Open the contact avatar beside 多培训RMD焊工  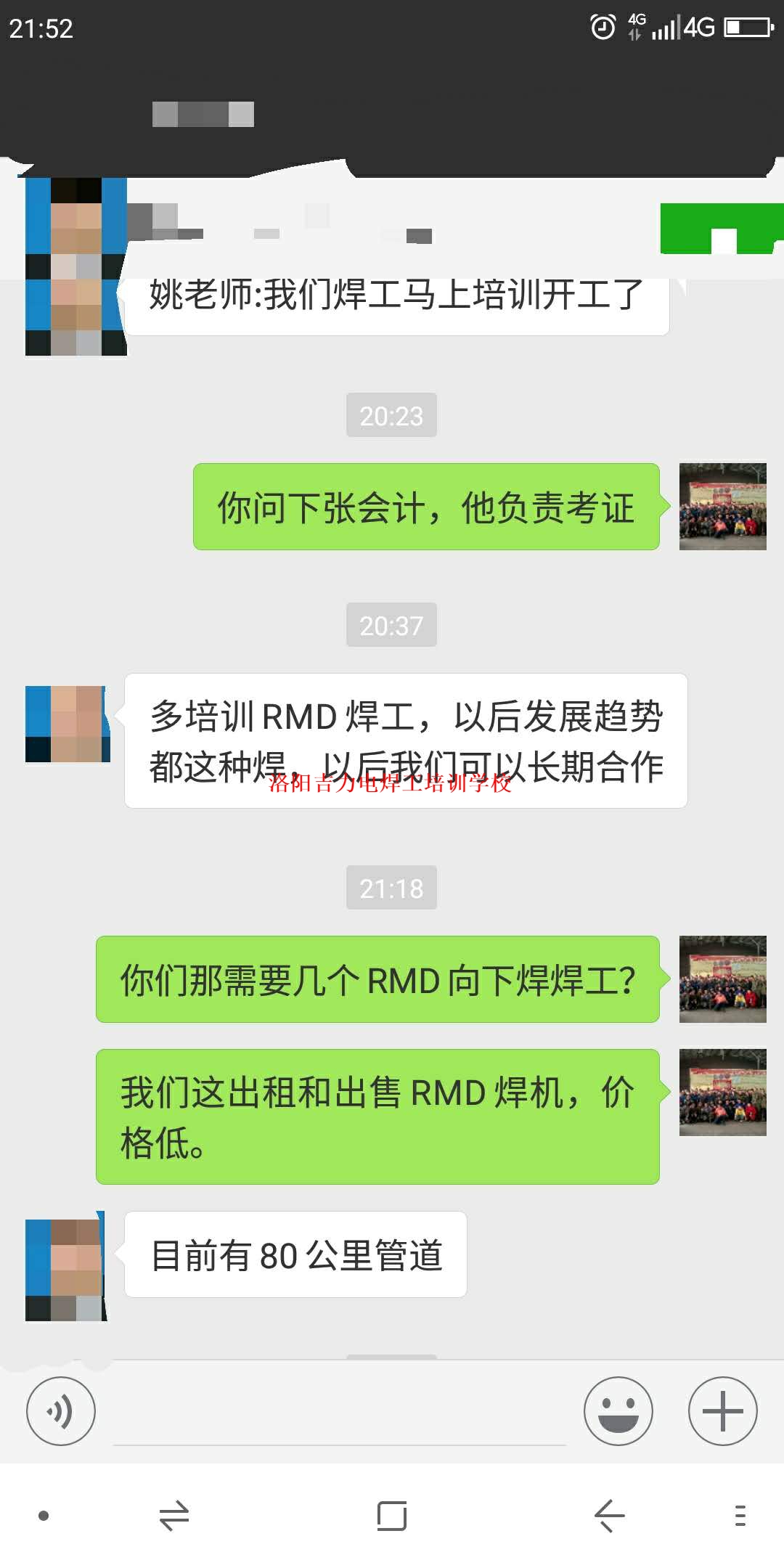68,724
